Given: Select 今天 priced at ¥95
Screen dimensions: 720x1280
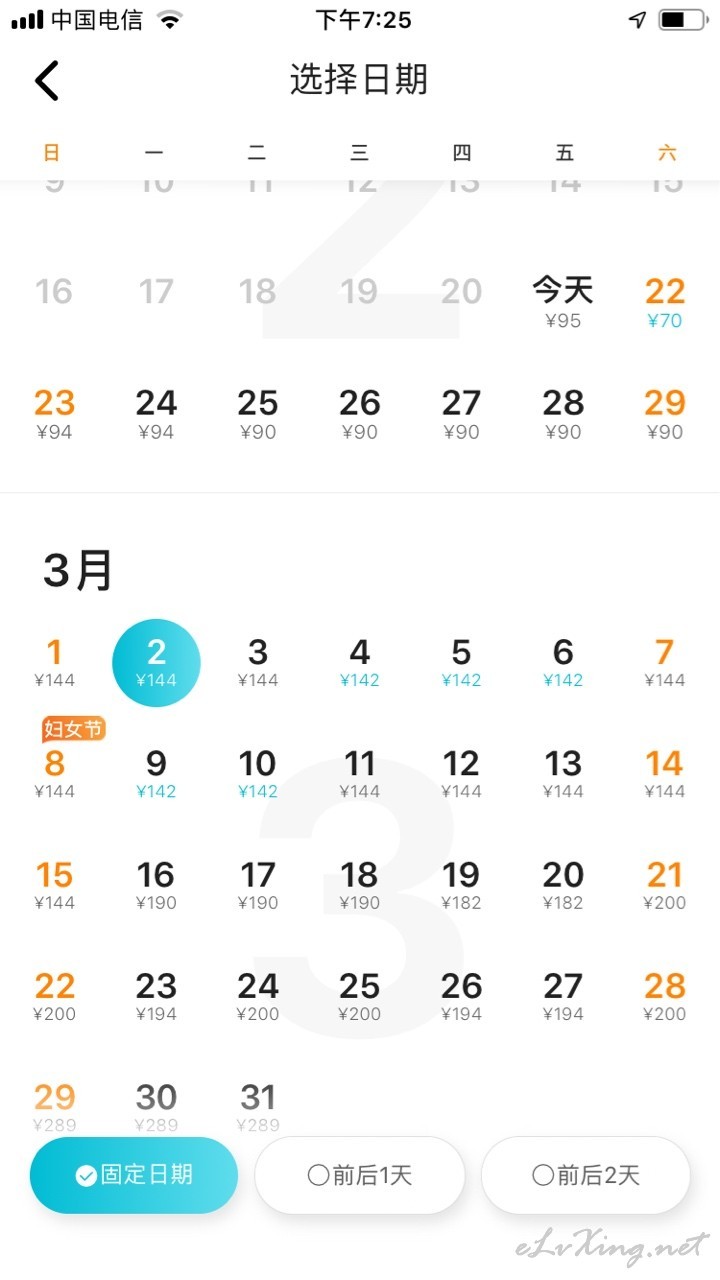Looking at the screenshot, I should [x=563, y=302].
